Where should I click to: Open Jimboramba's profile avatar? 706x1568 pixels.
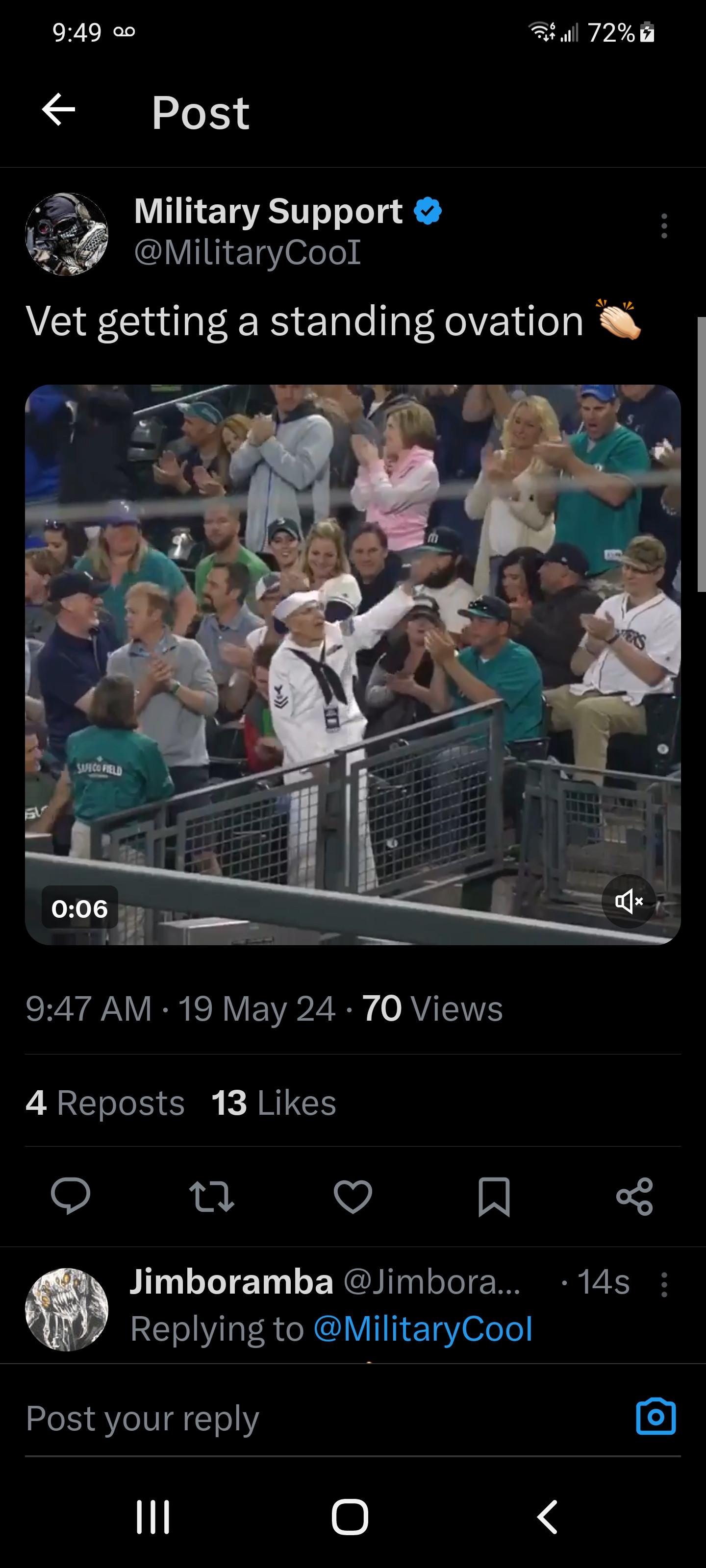[x=67, y=1310]
